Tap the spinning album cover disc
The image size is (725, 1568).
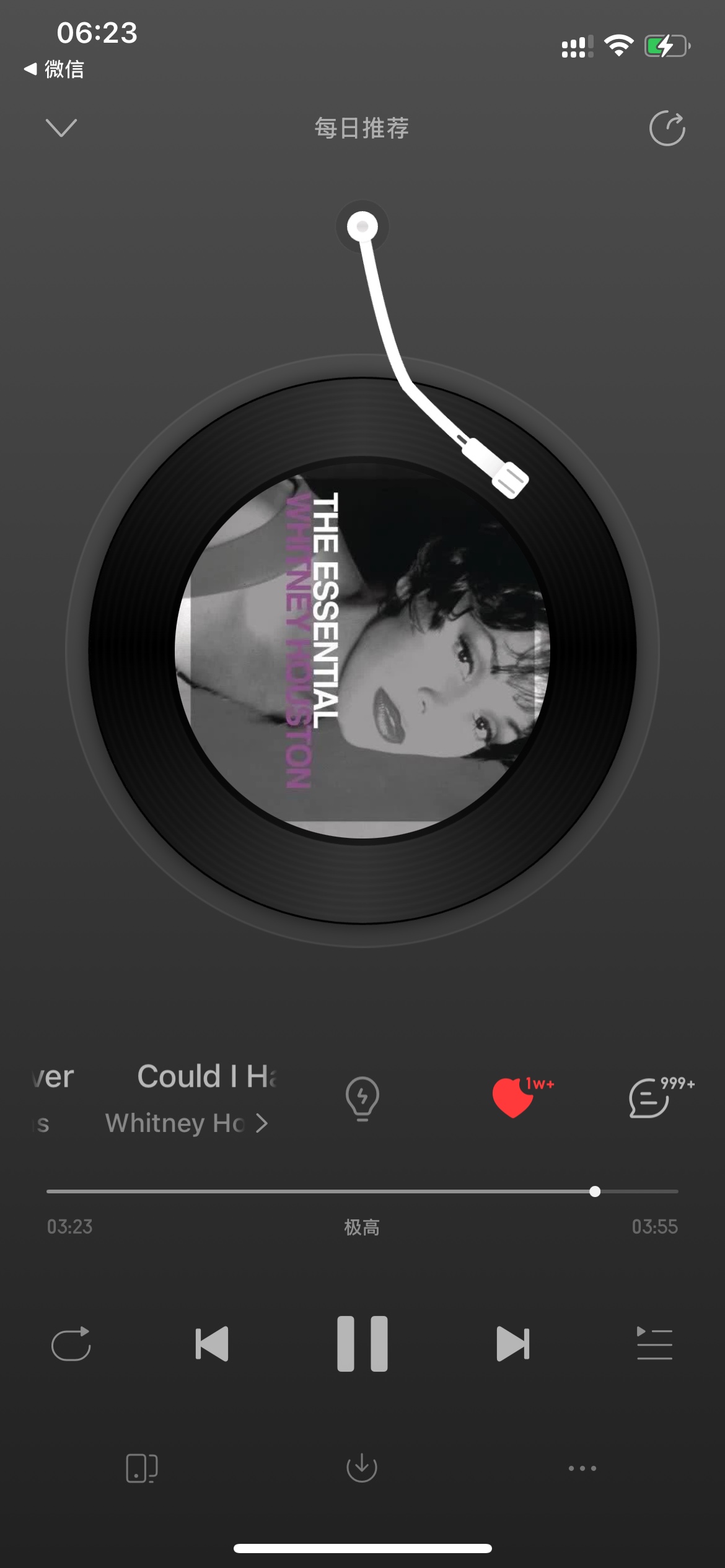coord(362,650)
